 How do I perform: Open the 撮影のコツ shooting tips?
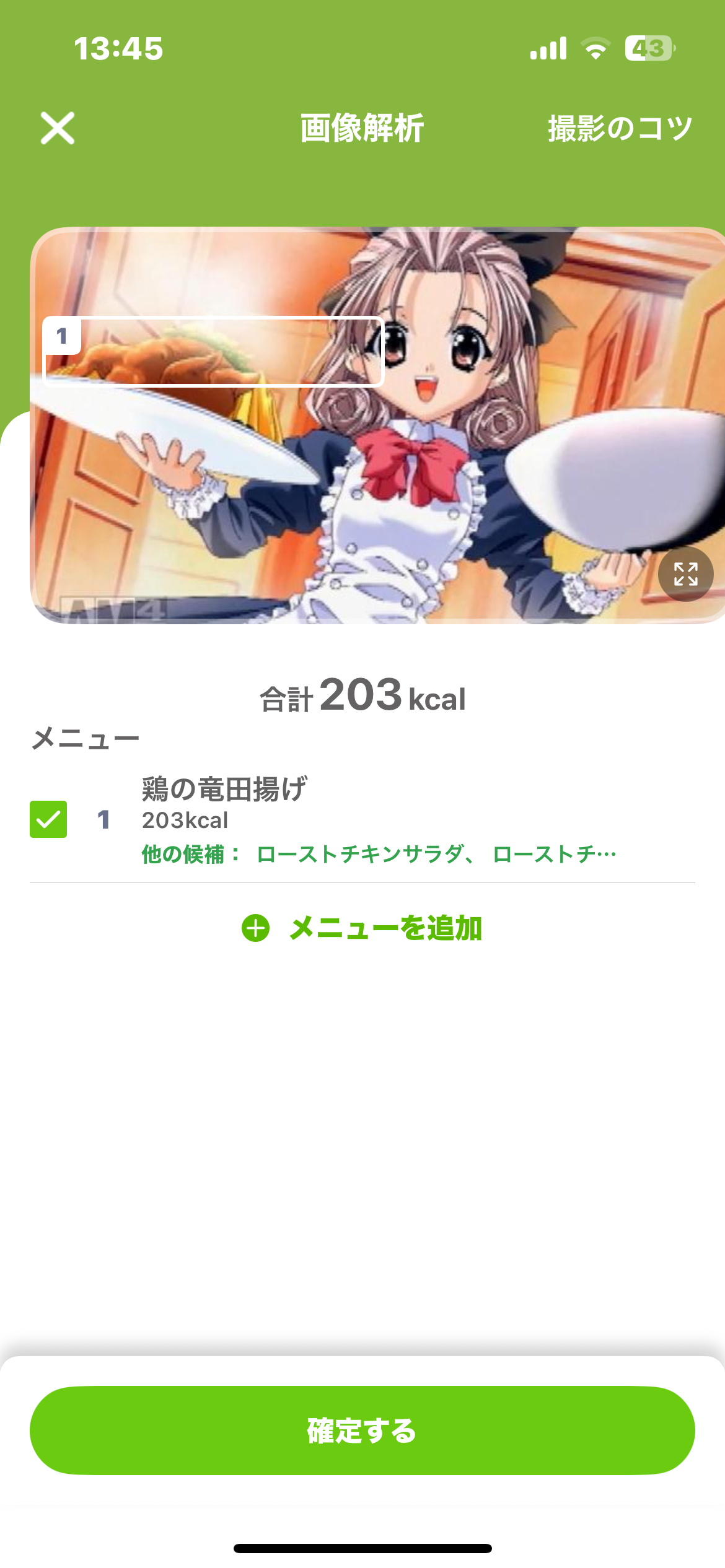click(620, 129)
